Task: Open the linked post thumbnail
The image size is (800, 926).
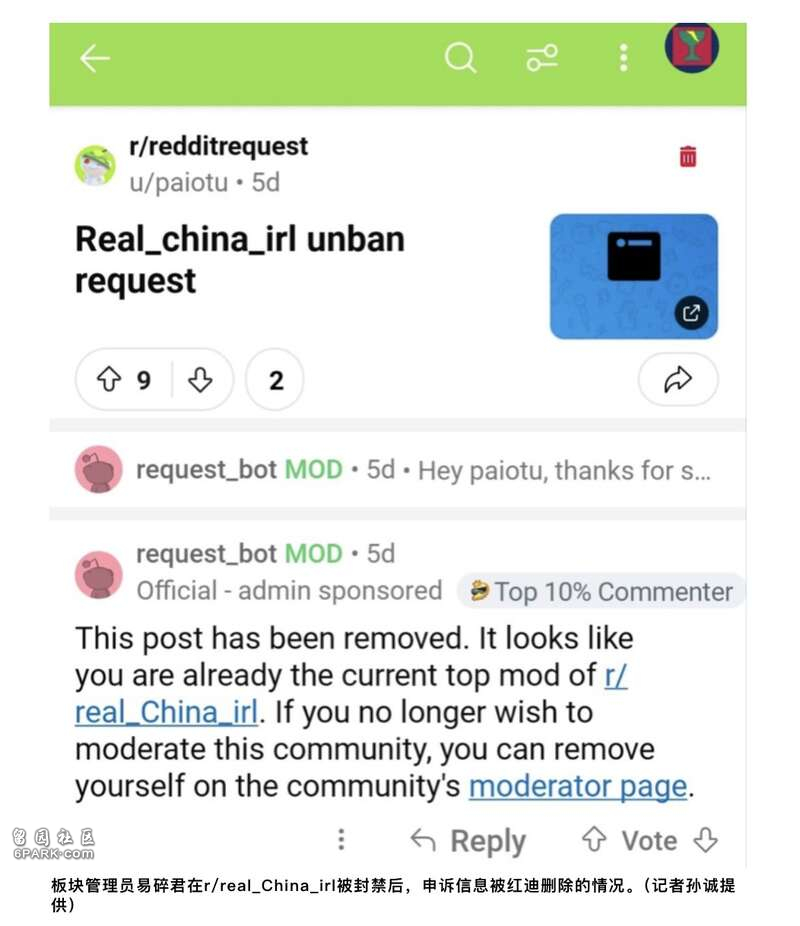Action: pos(633,277)
